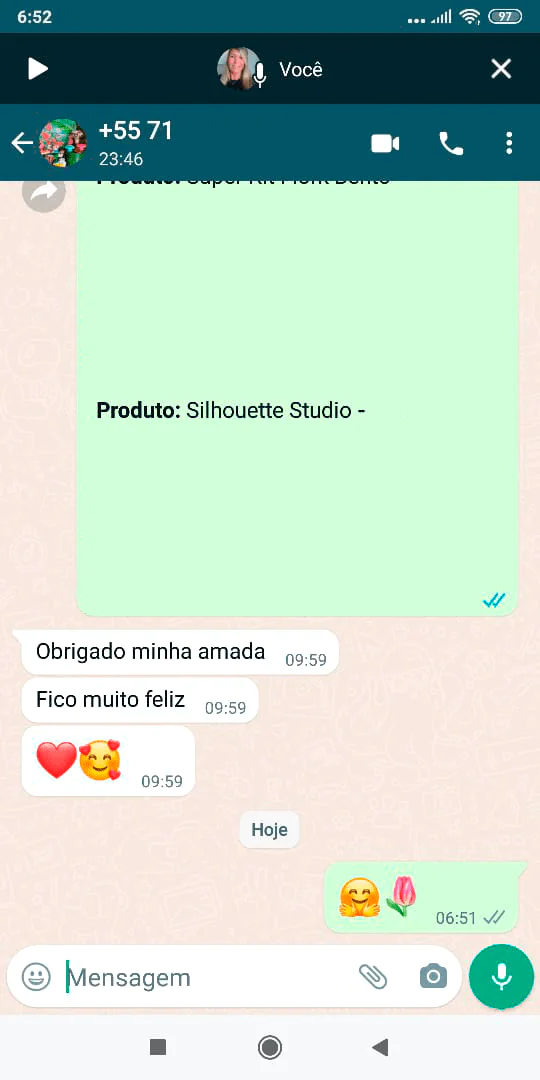Open the +55 71 contact info
The width and height of the screenshot is (540, 1080).
click(x=135, y=143)
